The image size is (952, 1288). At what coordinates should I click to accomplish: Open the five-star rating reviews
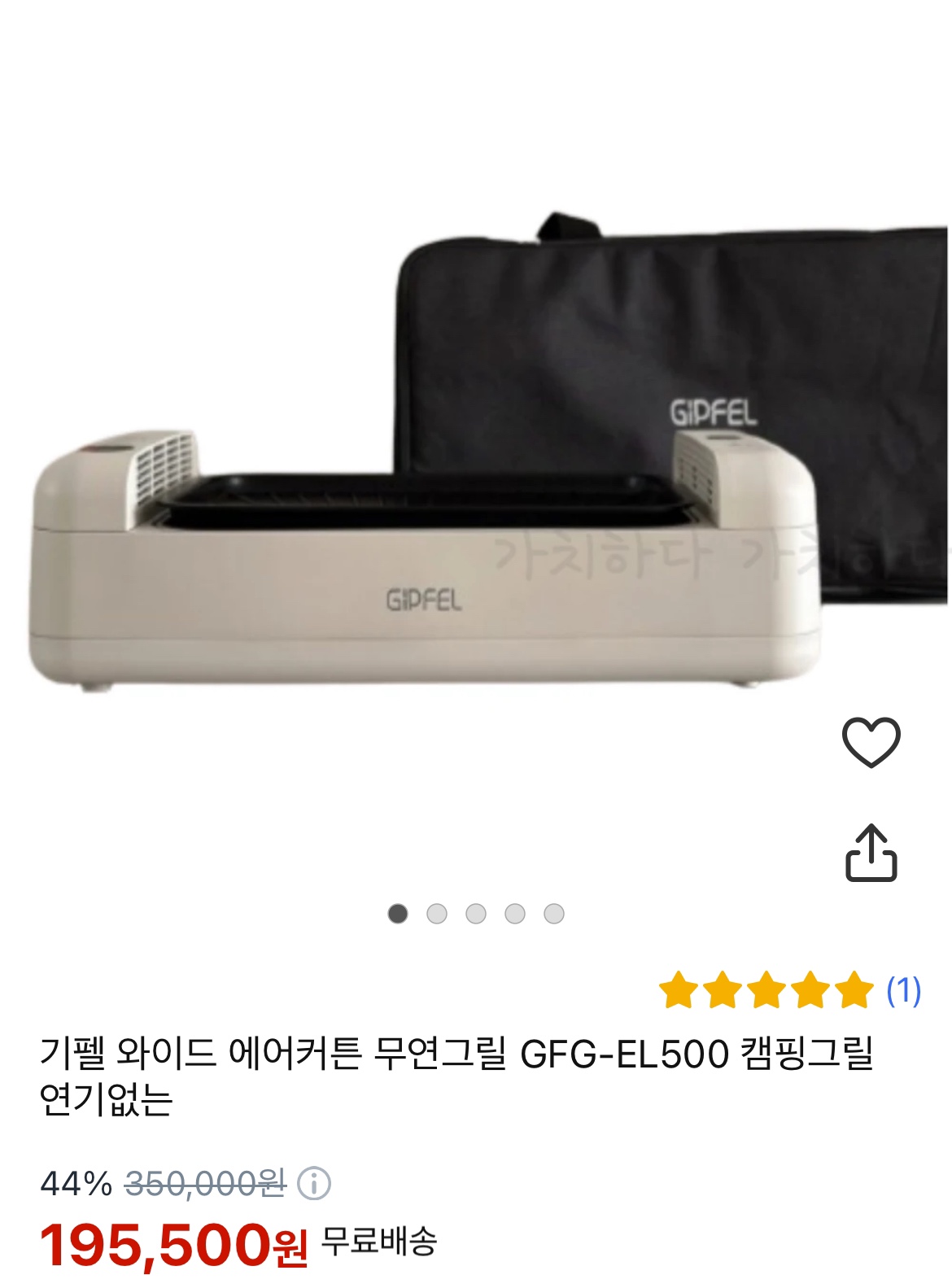click(x=788, y=991)
